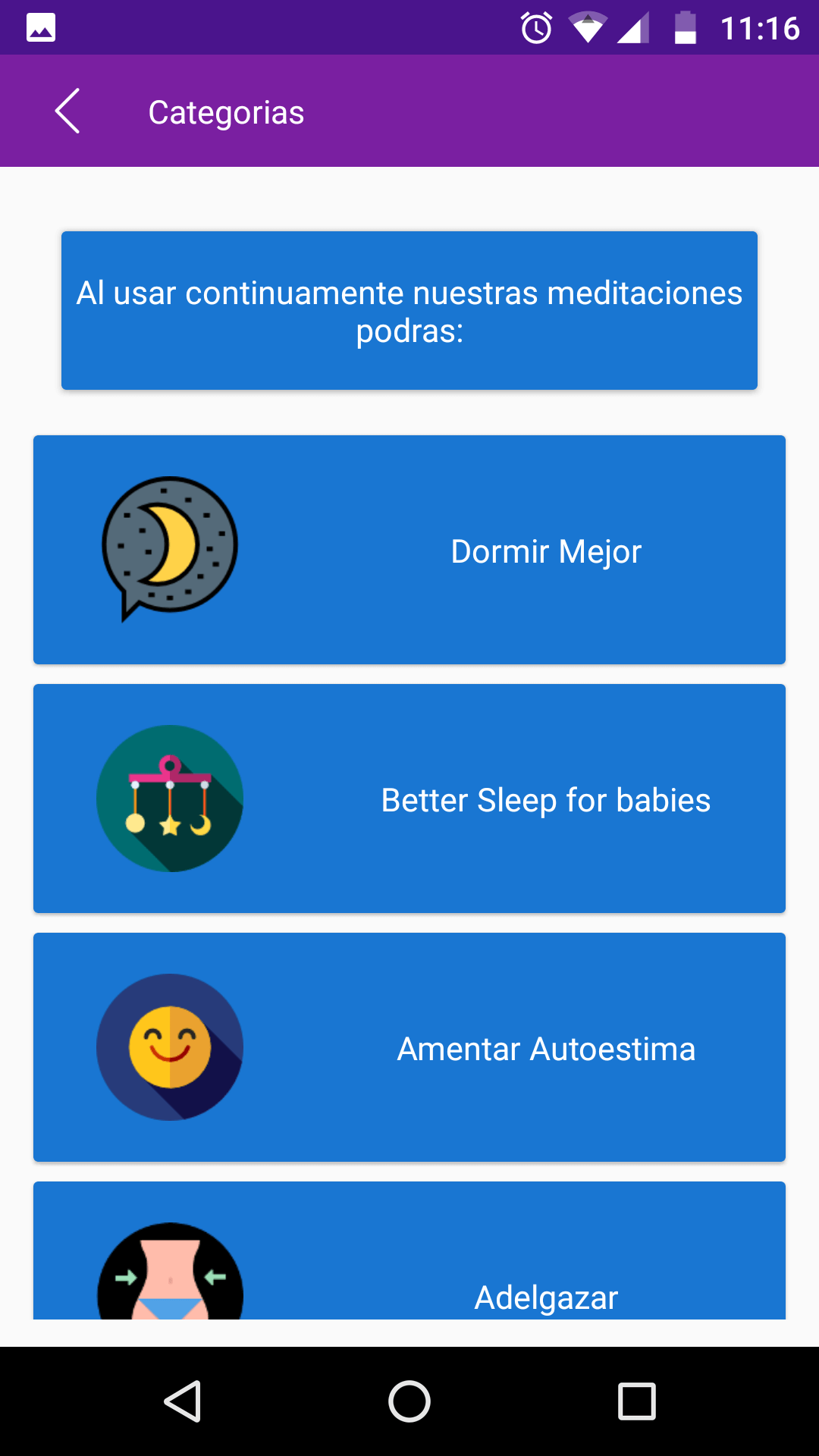This screenshot has height=1456, width=819.
Task: Tap the system home button
Action: (409, 1401)
